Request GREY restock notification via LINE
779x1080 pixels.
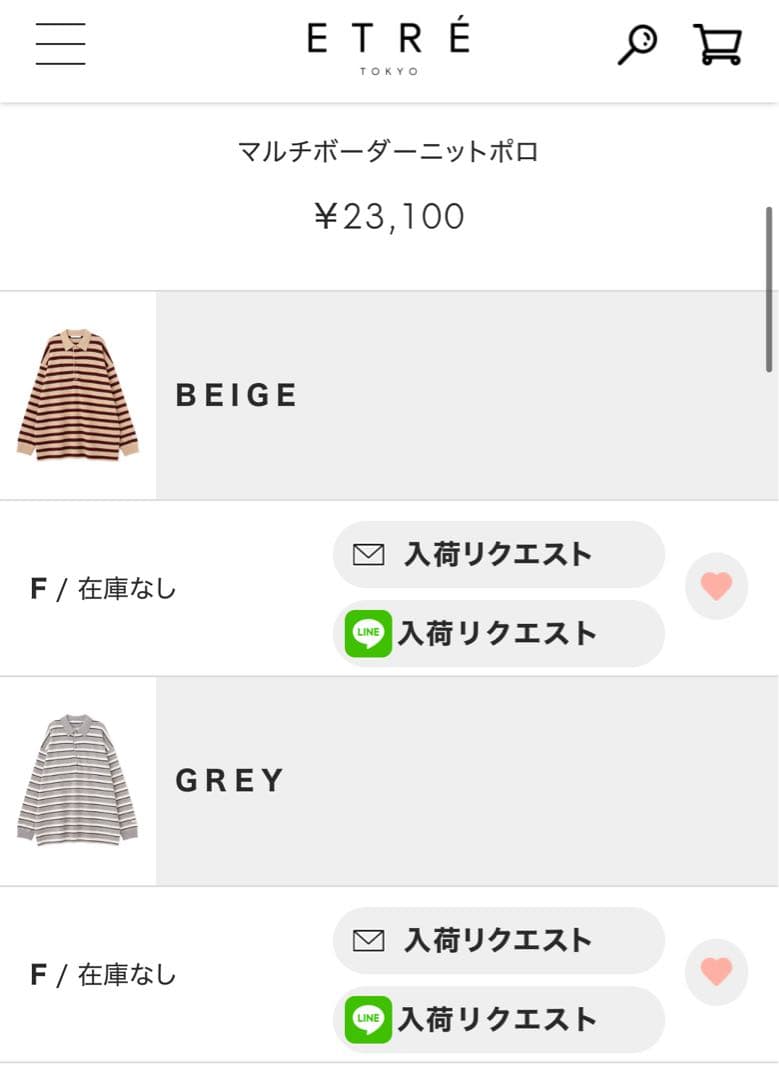pyautogui.click(x=498, y=1019)
